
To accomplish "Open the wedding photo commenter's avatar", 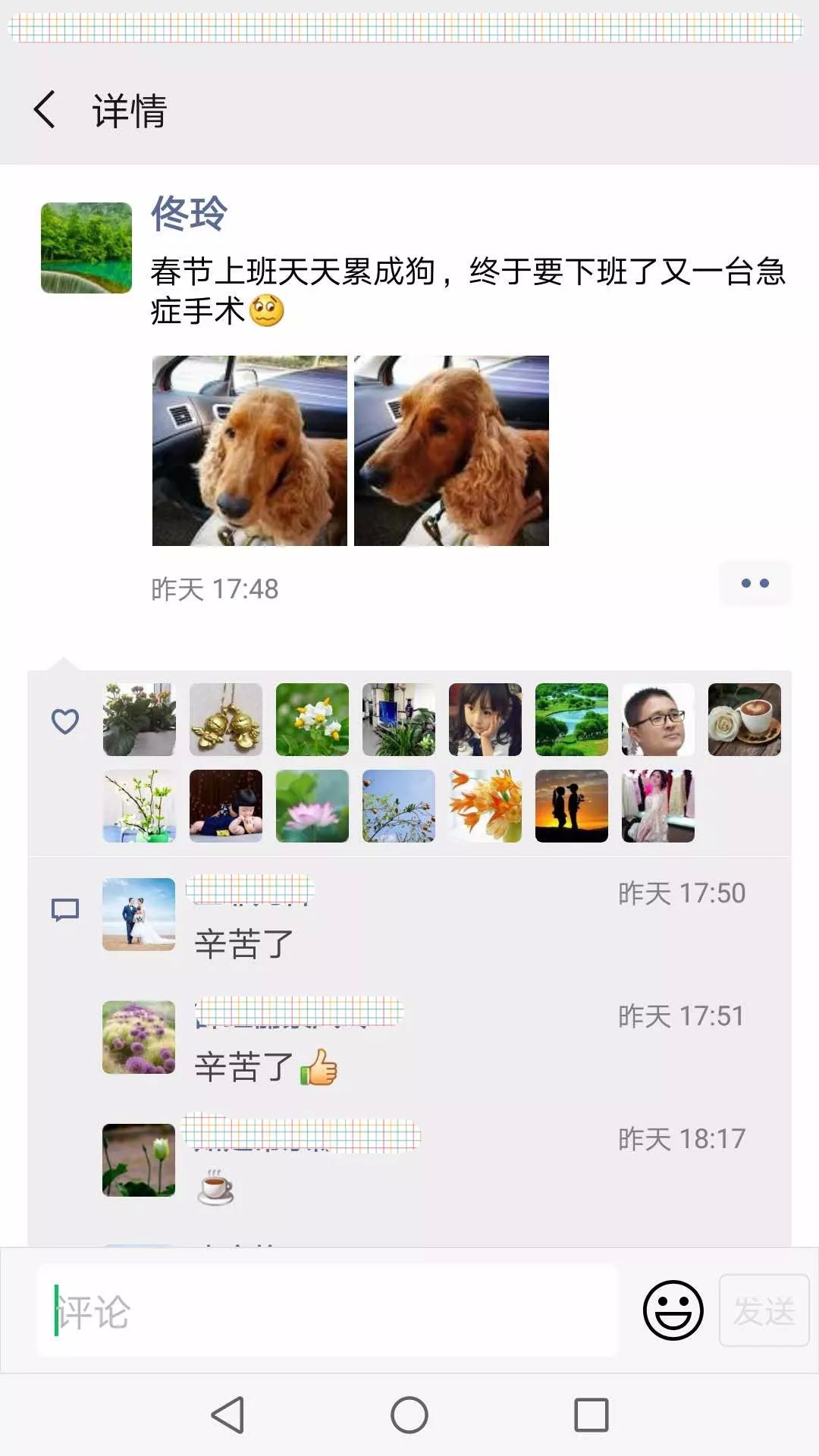I will tap(139, 914).
